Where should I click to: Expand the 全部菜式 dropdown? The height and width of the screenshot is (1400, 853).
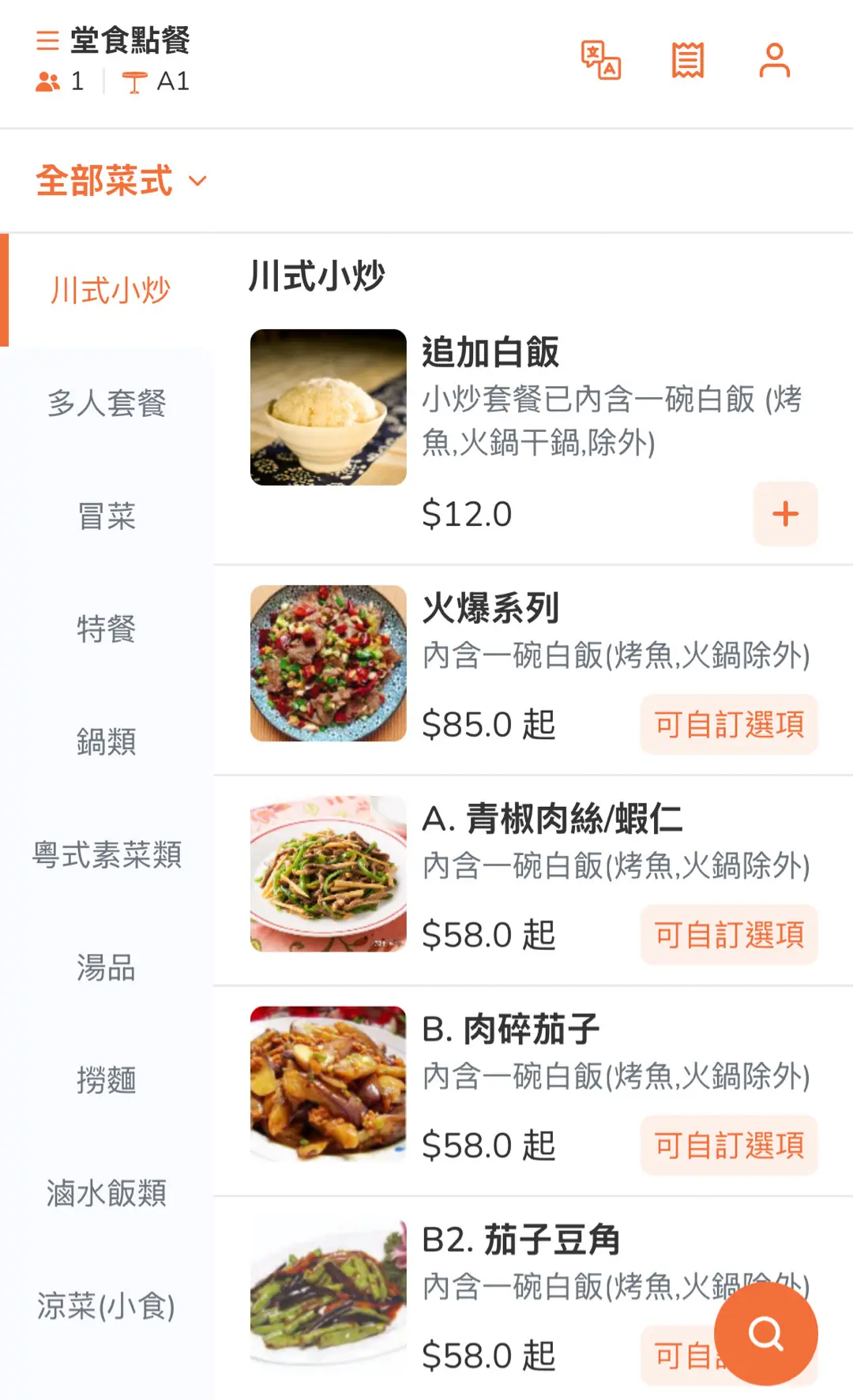tap(122, 181)
